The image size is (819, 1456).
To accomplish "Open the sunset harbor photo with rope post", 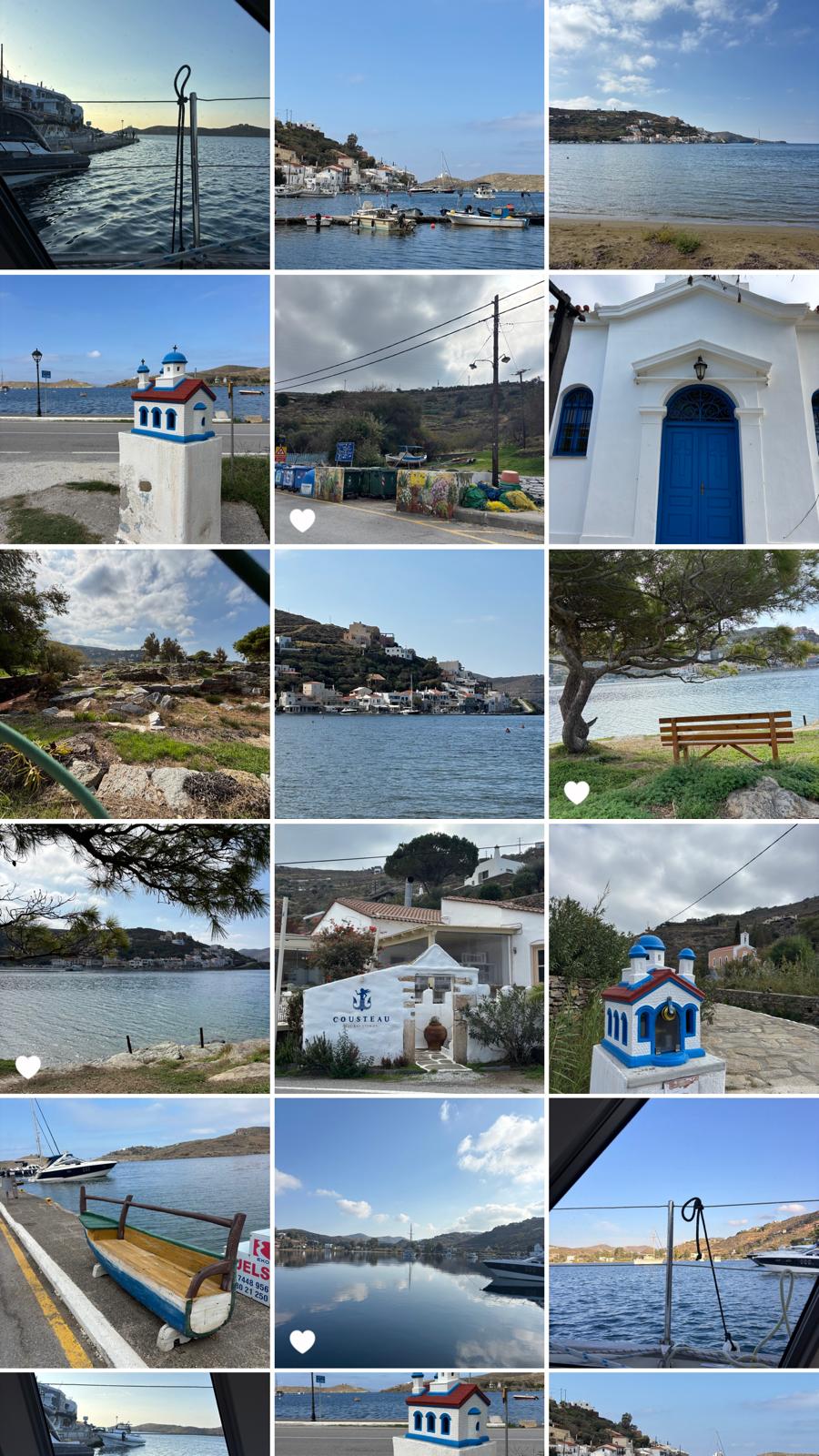I will [x=135, y=134].
